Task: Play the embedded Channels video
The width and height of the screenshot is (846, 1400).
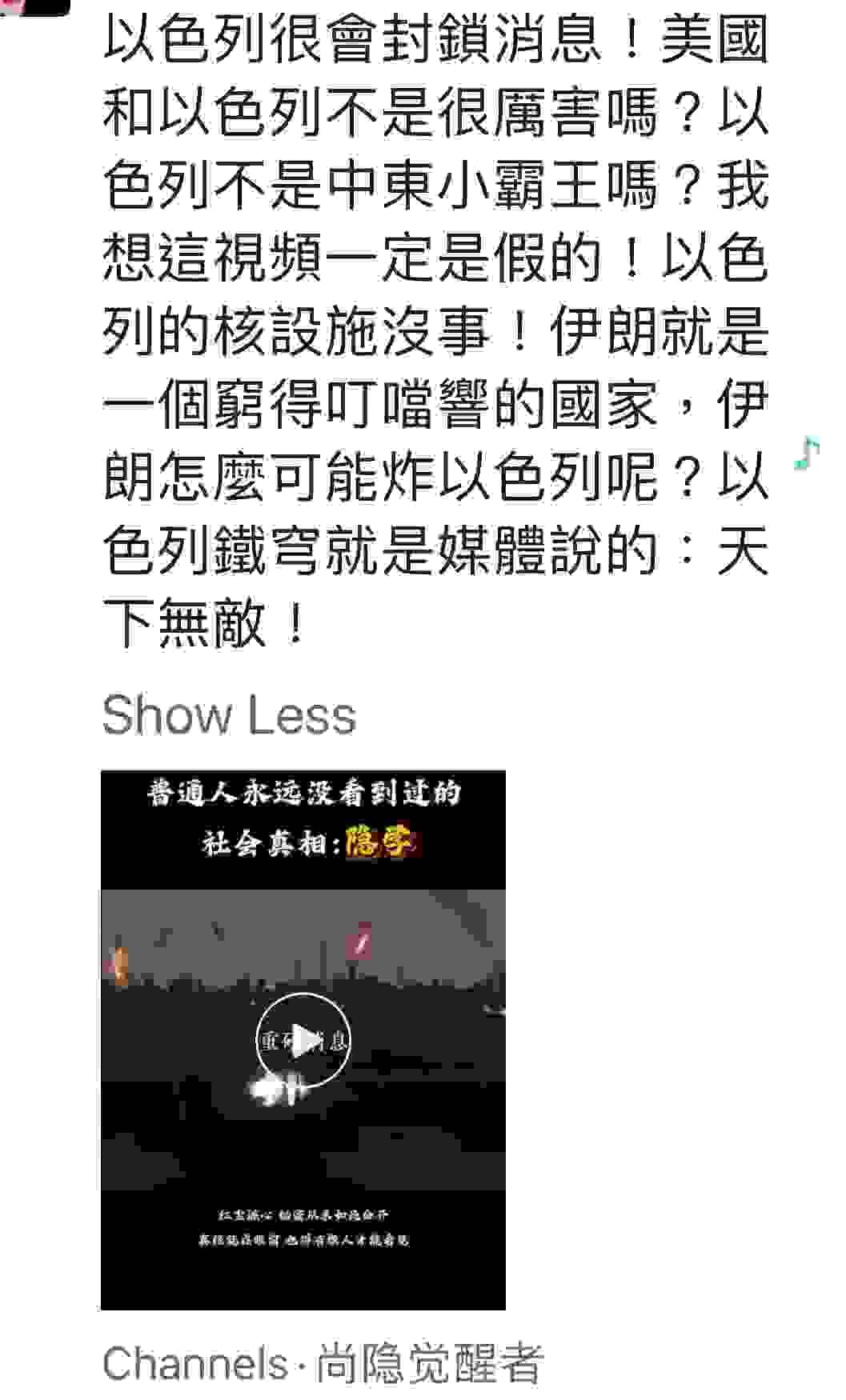Action: pos(303,1040)
